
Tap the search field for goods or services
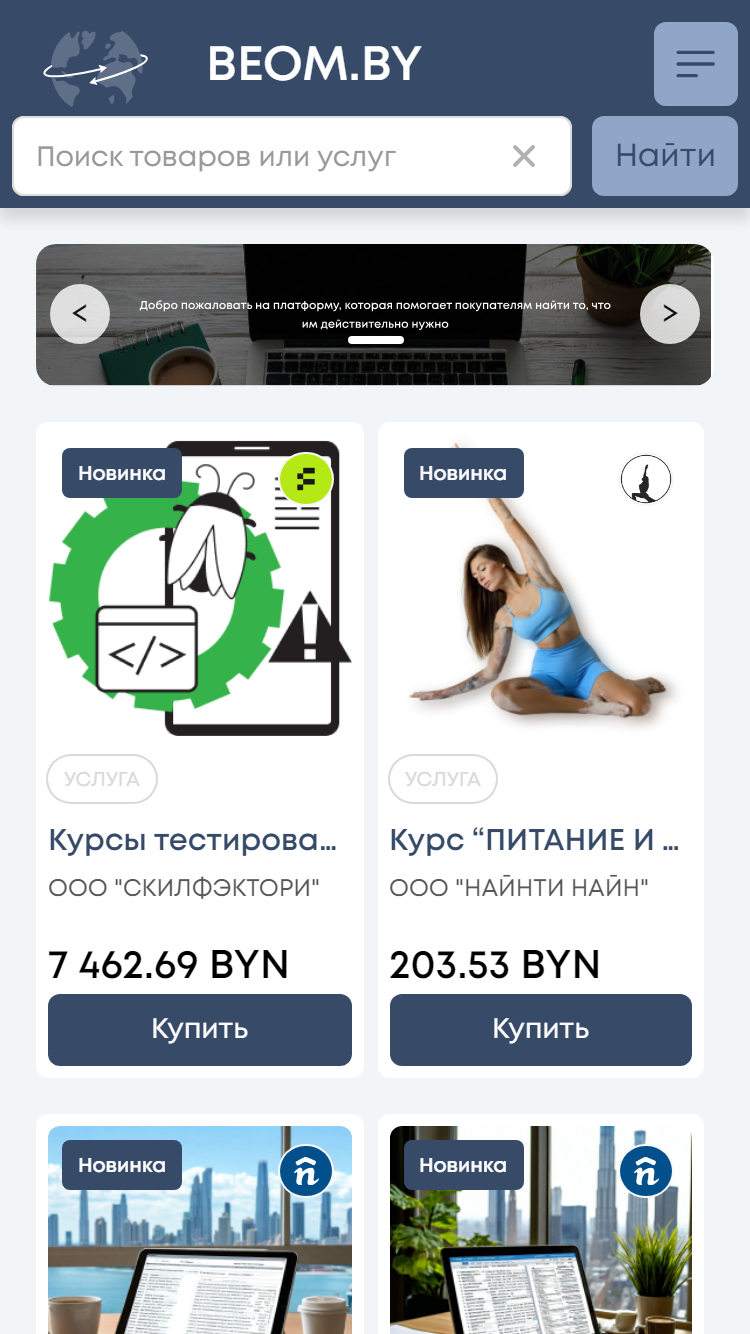tap(265, 156)
